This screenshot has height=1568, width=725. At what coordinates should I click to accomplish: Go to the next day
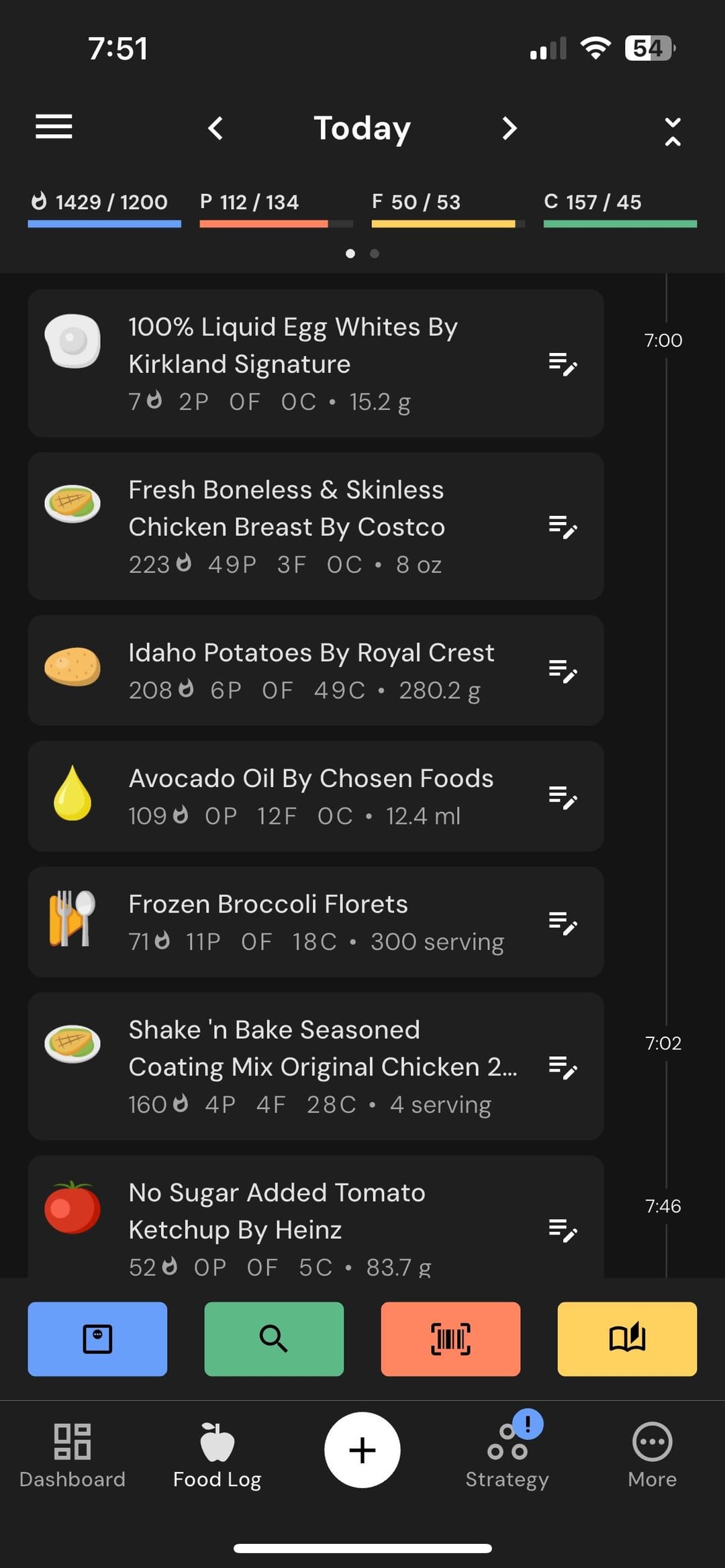pos(510,128)
